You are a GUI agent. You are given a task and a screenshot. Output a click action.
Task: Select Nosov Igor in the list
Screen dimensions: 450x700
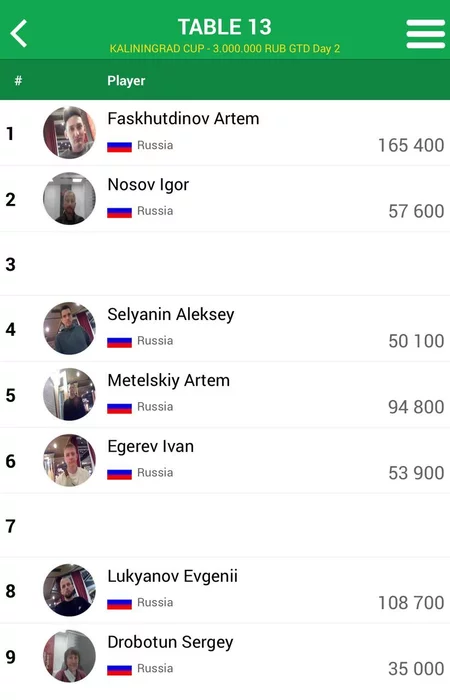[225, 199]
